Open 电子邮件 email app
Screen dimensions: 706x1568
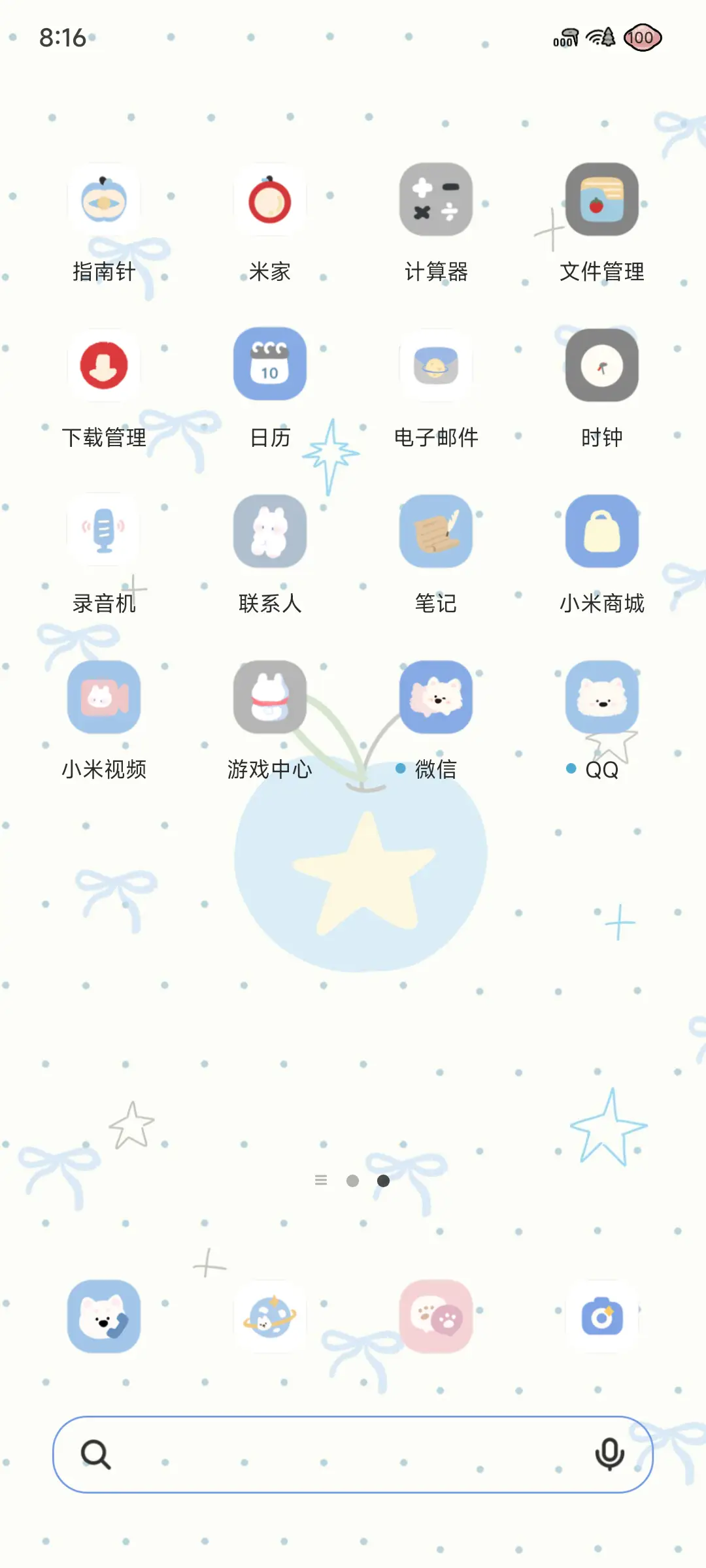pos(436,365)
